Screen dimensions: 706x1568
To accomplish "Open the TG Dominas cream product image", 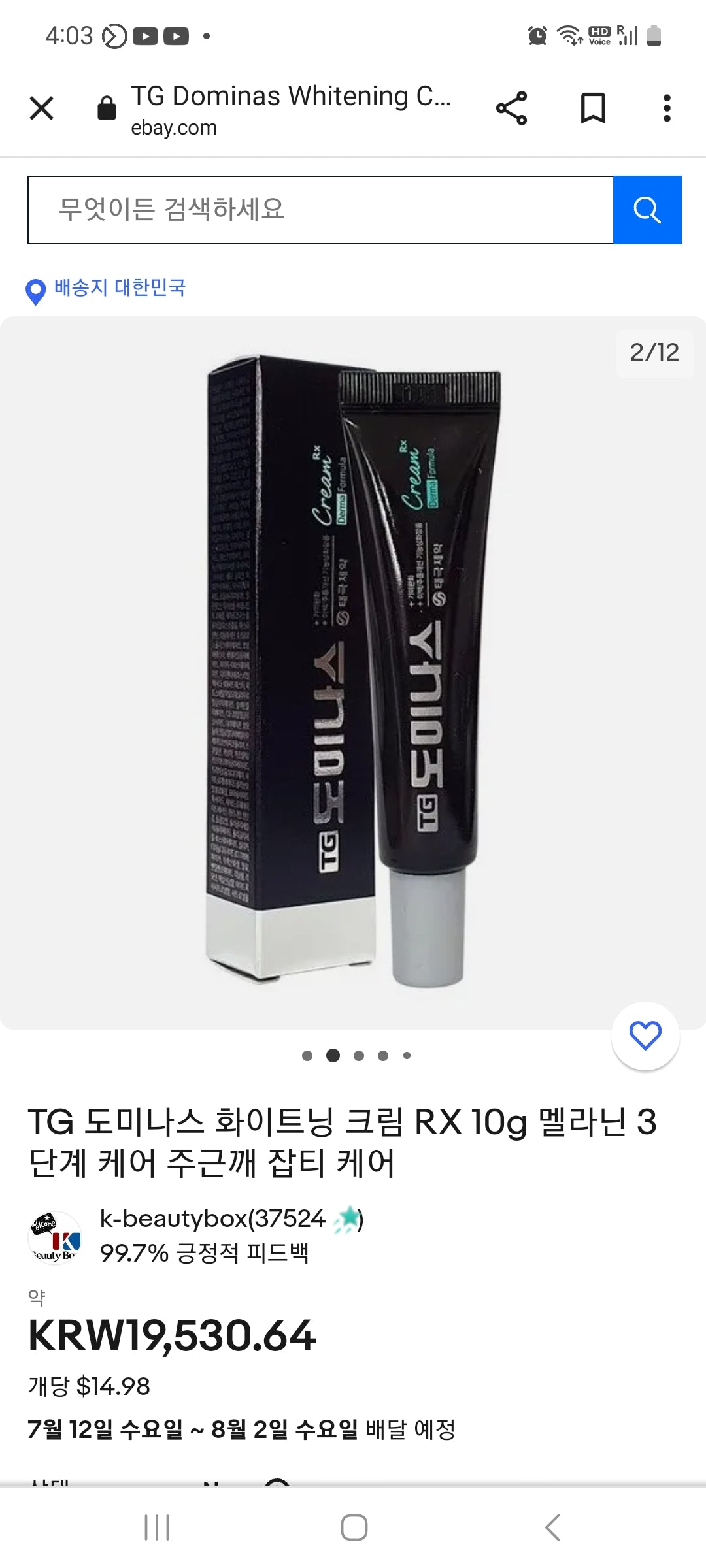I will (x=353, y=673).
